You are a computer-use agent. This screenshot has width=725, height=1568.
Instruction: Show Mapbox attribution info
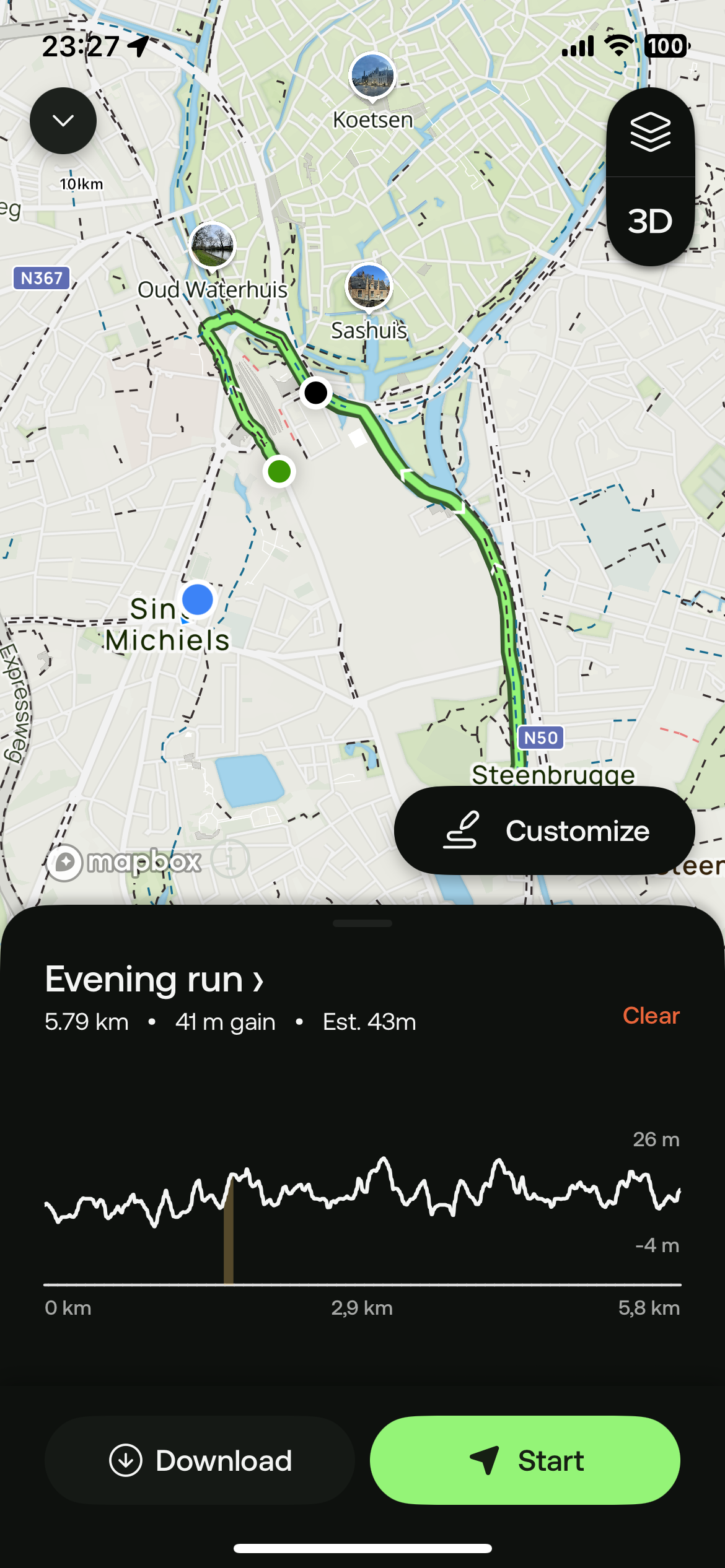[230, 860]
